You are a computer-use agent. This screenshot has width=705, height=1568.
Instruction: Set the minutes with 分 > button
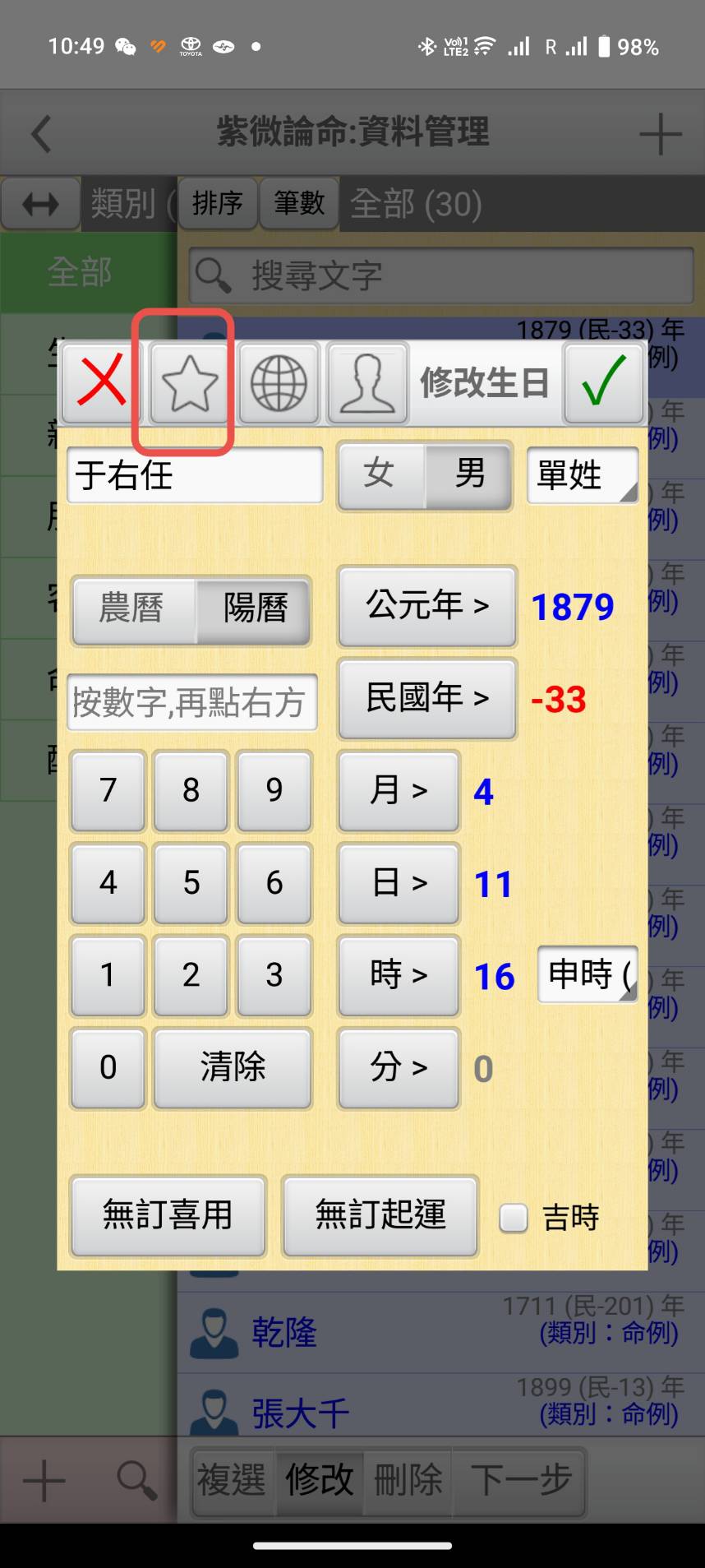[x=399, y=1067]
